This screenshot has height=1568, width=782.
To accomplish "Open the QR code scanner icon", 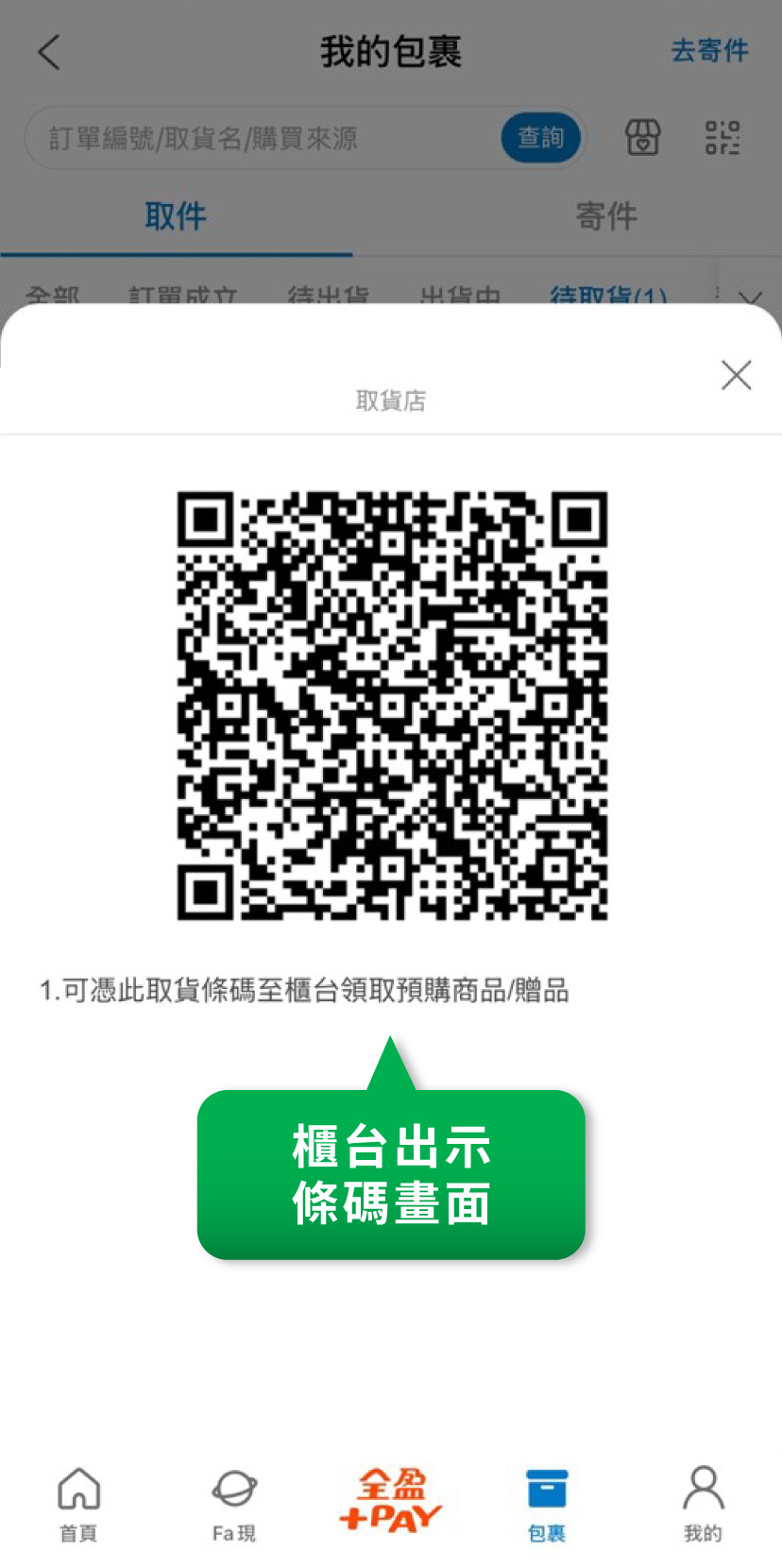I will (722, 138).
